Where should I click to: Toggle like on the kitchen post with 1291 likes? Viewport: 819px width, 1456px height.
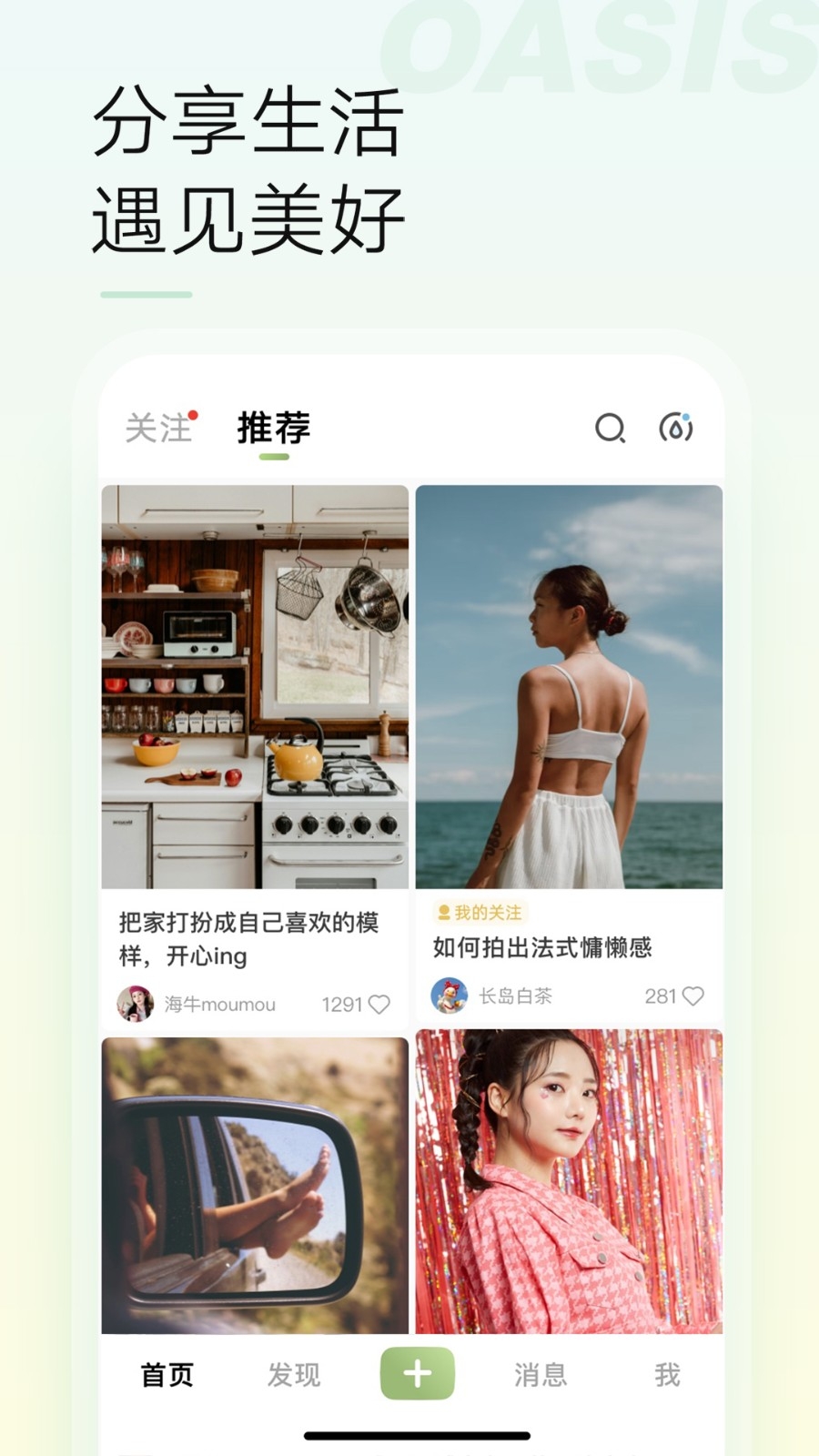(x=379, y=1003)
